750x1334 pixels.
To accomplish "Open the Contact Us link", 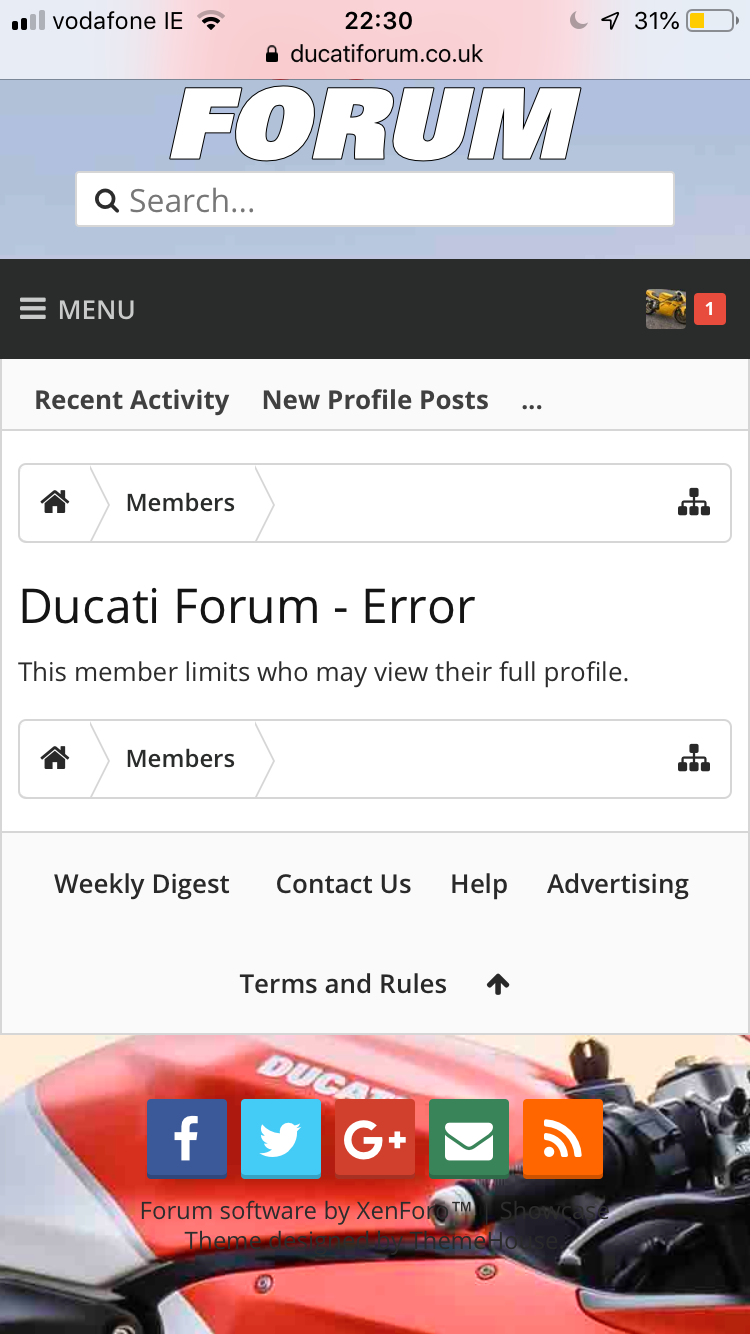I will 343,884.
